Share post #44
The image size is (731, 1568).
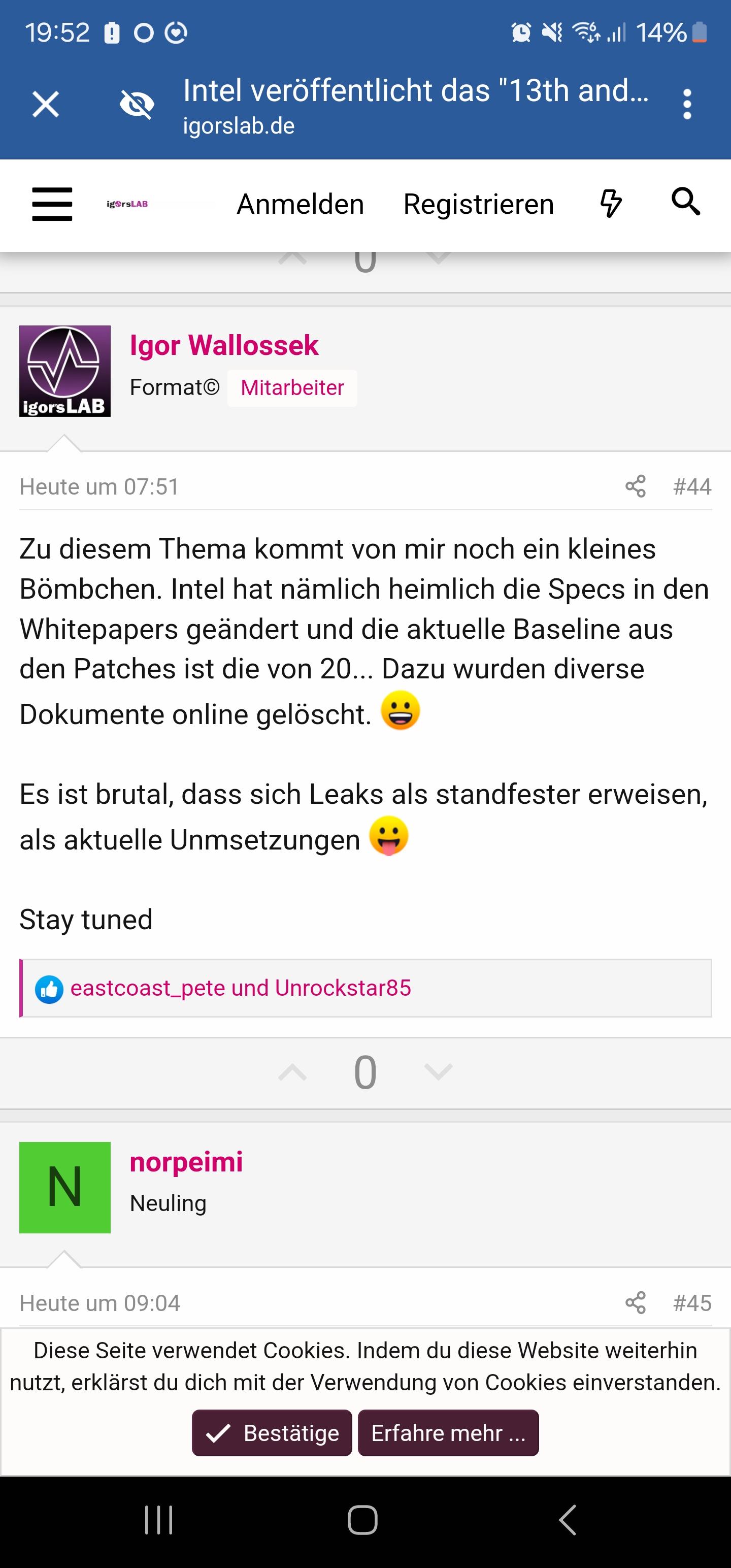pyautogui.click(x=636, y=486)
